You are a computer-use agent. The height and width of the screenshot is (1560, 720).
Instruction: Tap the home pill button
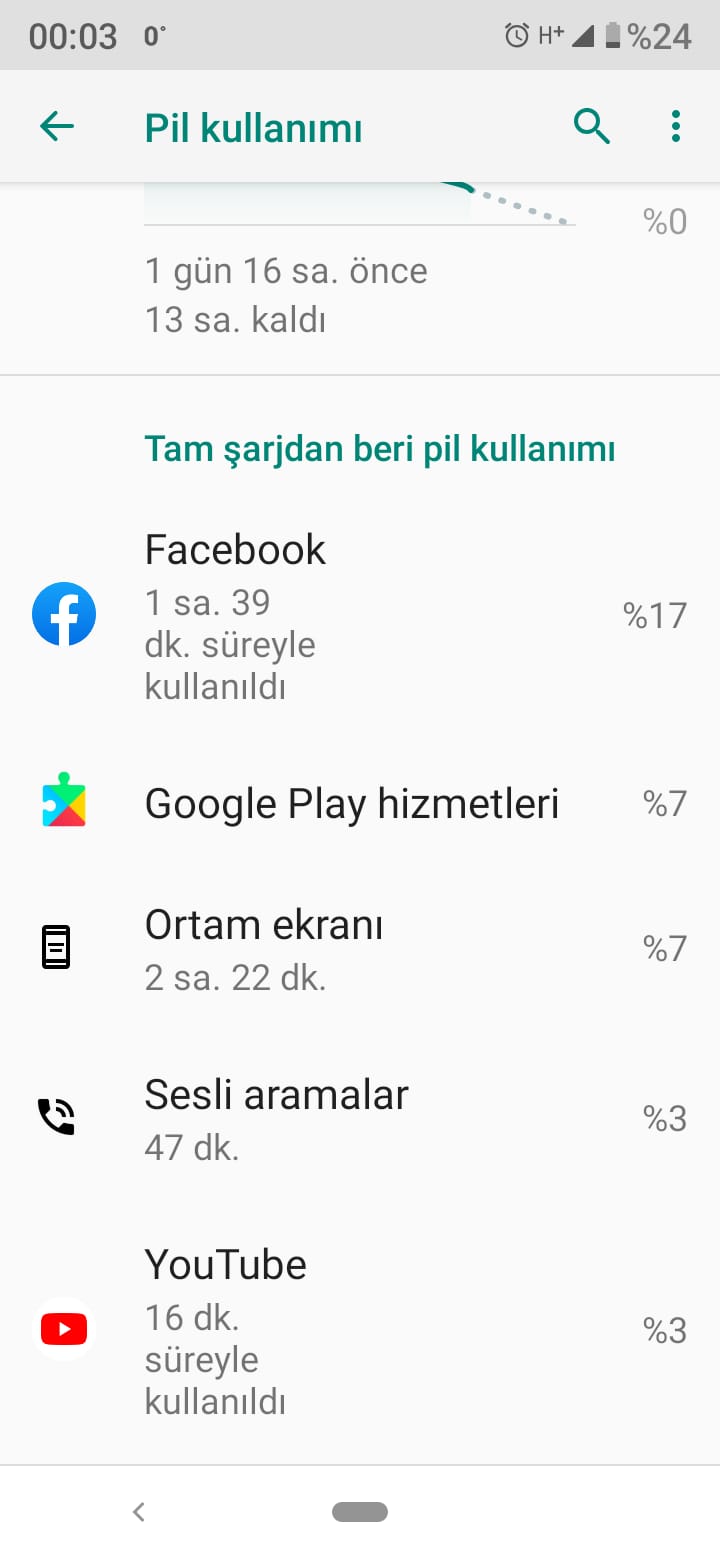(x=360, y=1512)
